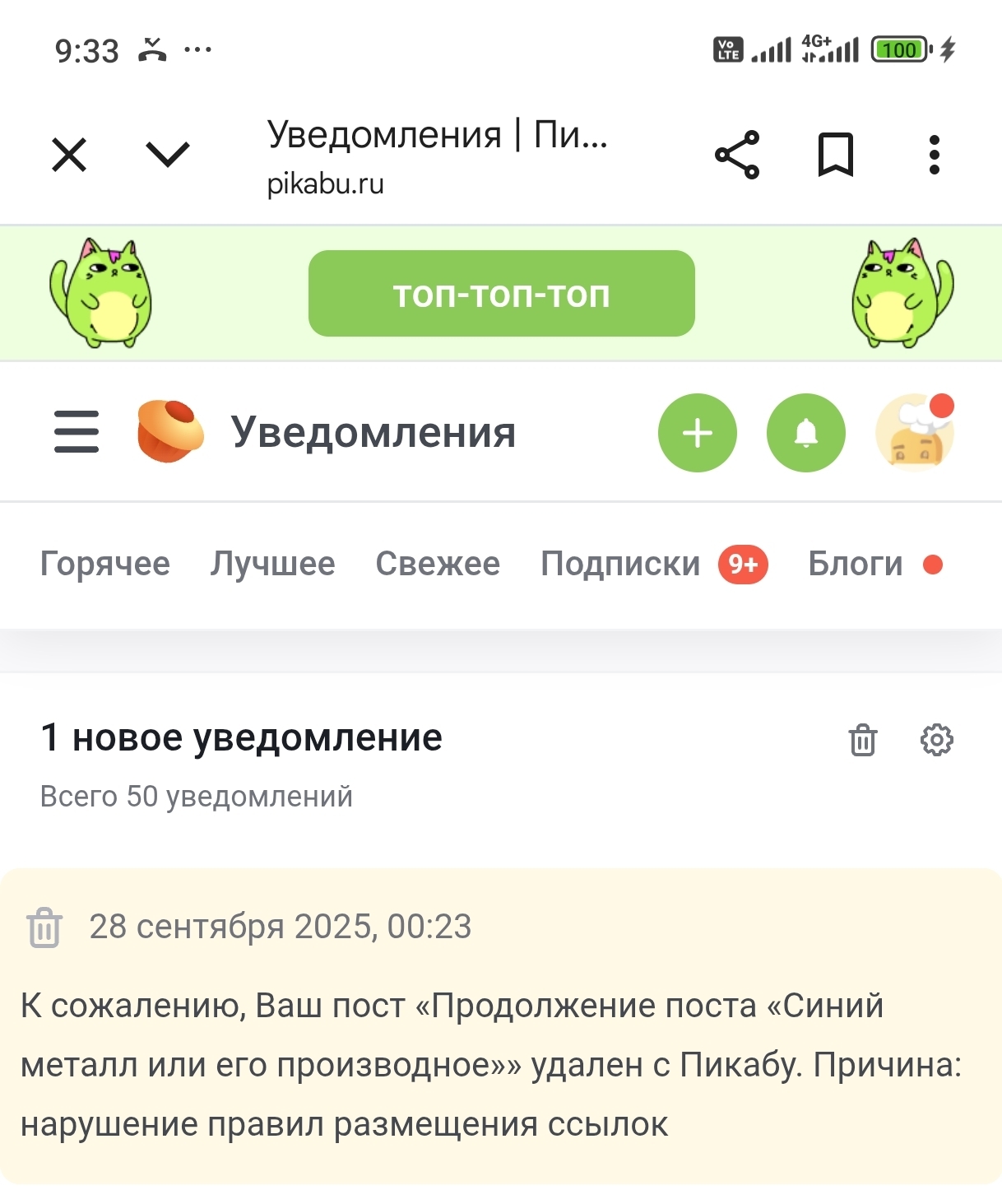Delete the 28 сентября 2025 notification

coord(44,927)
